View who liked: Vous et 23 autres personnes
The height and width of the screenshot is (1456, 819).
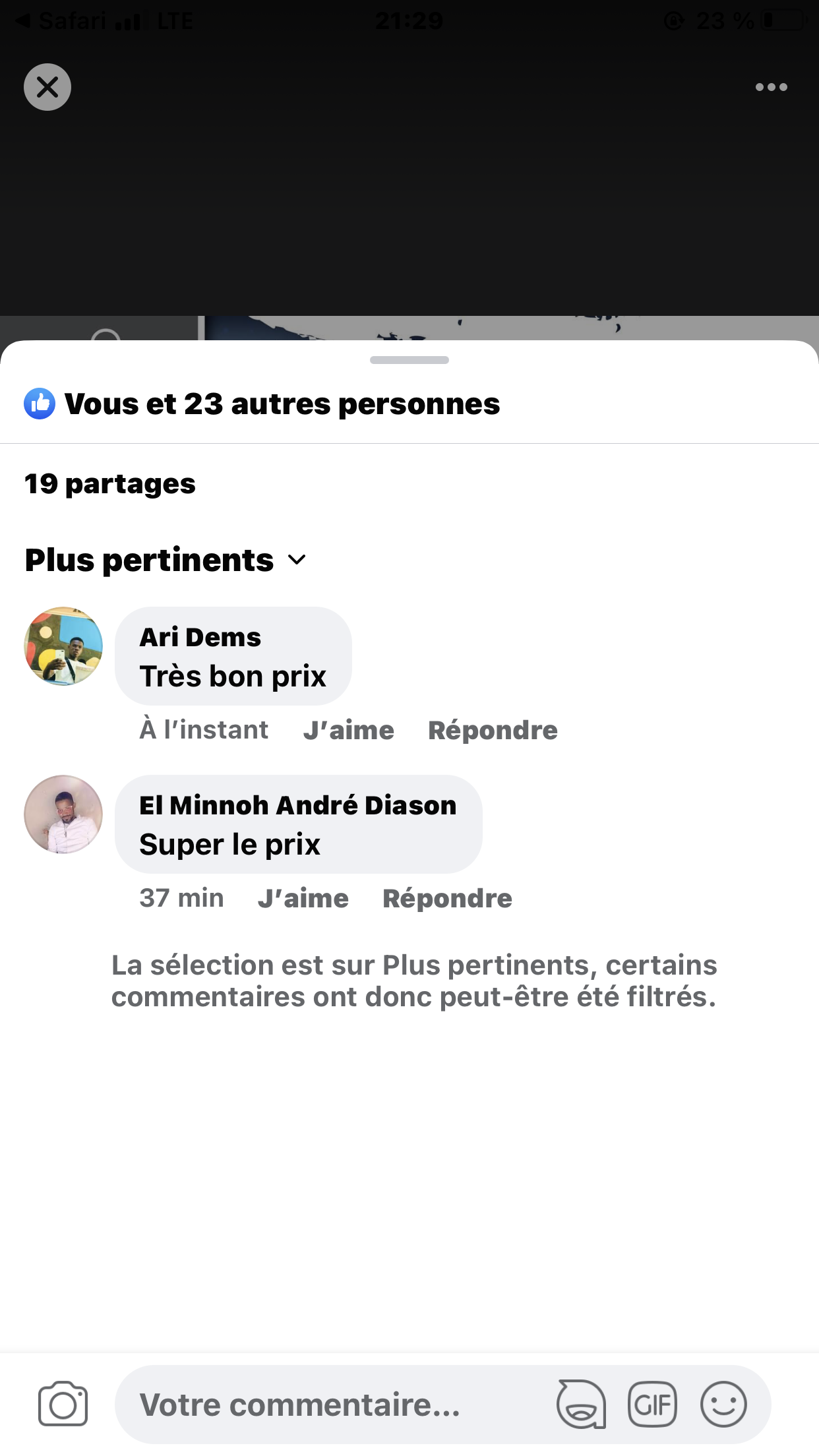point(282,404)
